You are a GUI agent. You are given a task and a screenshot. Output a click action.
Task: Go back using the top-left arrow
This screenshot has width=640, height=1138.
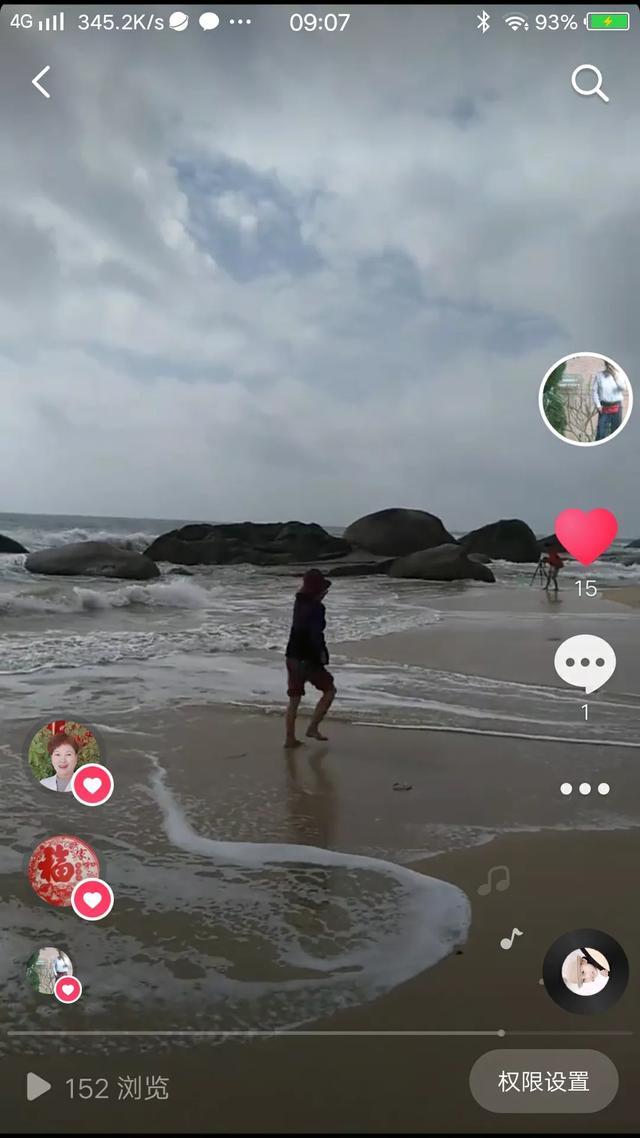pos(41,82)
